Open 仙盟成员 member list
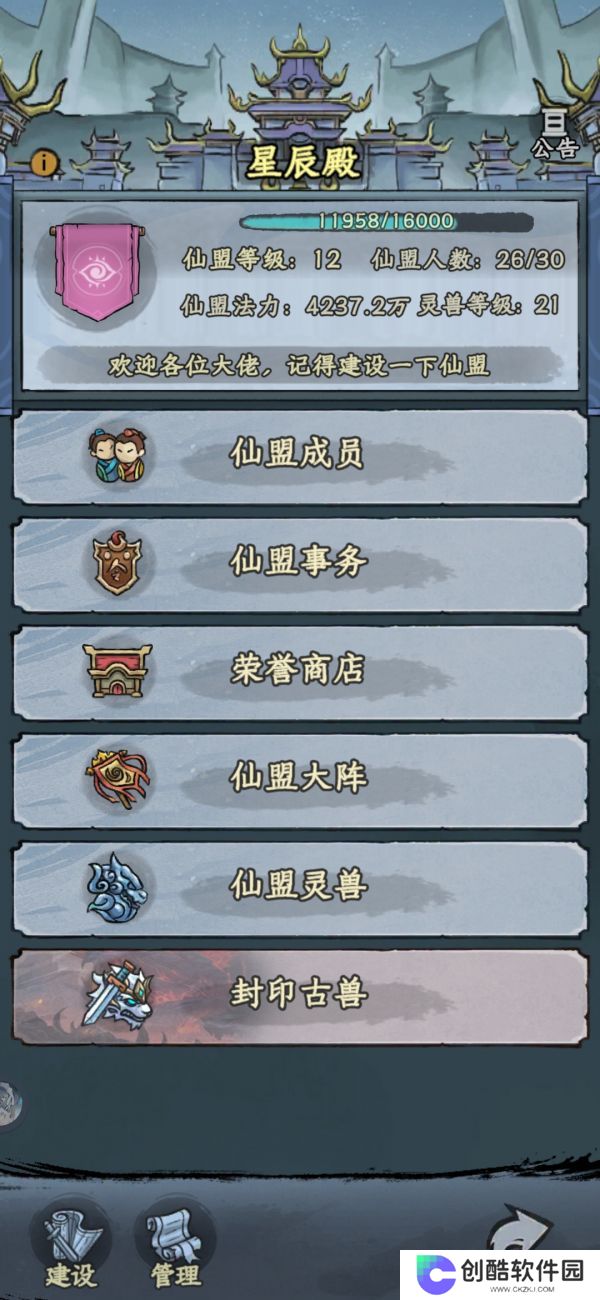600x1300 pixels. click(300, 456)
